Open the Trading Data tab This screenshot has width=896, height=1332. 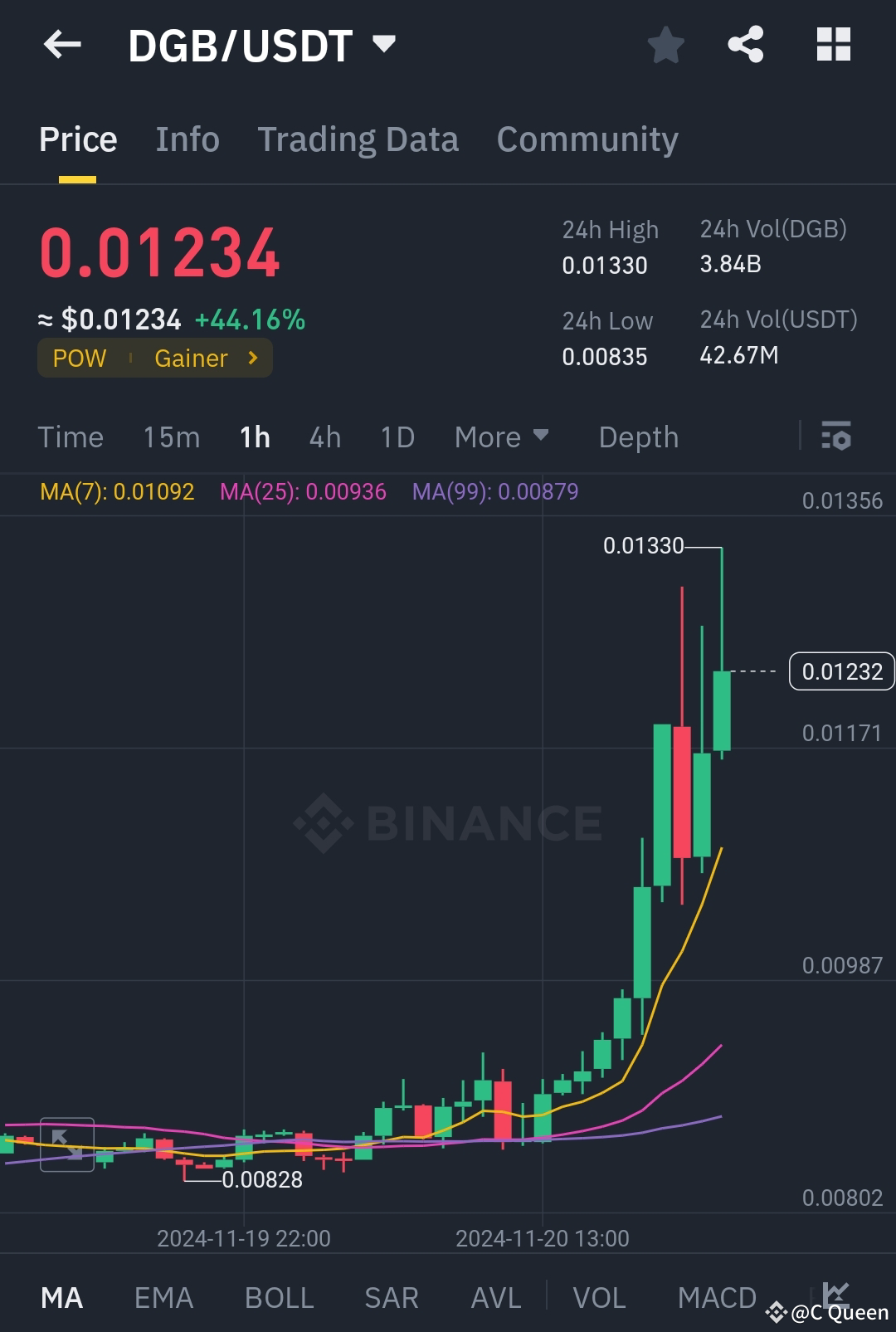pos(358,139)
